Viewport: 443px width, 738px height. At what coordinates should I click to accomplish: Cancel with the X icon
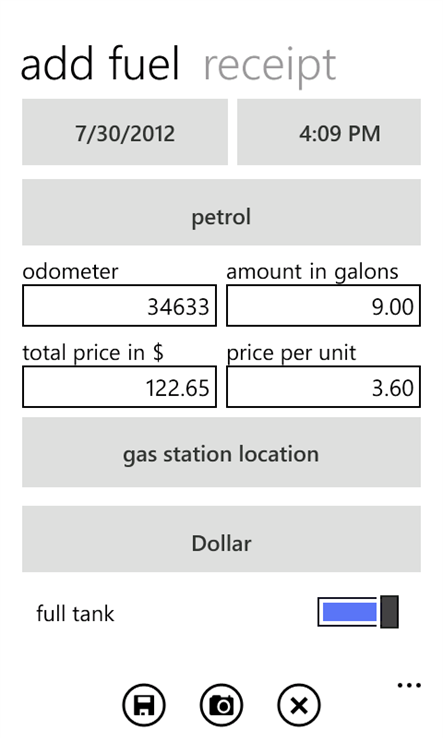299,705
